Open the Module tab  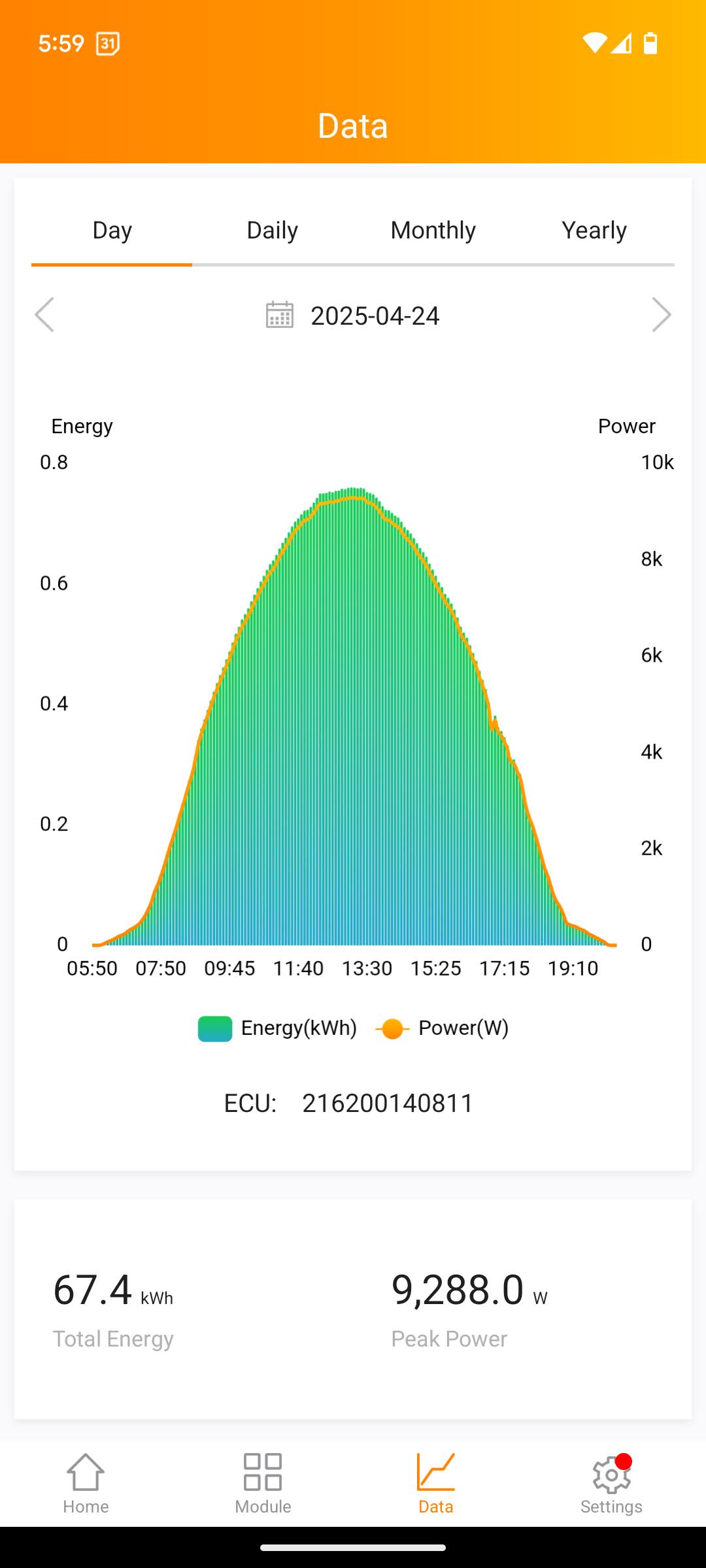(263, 1483)
